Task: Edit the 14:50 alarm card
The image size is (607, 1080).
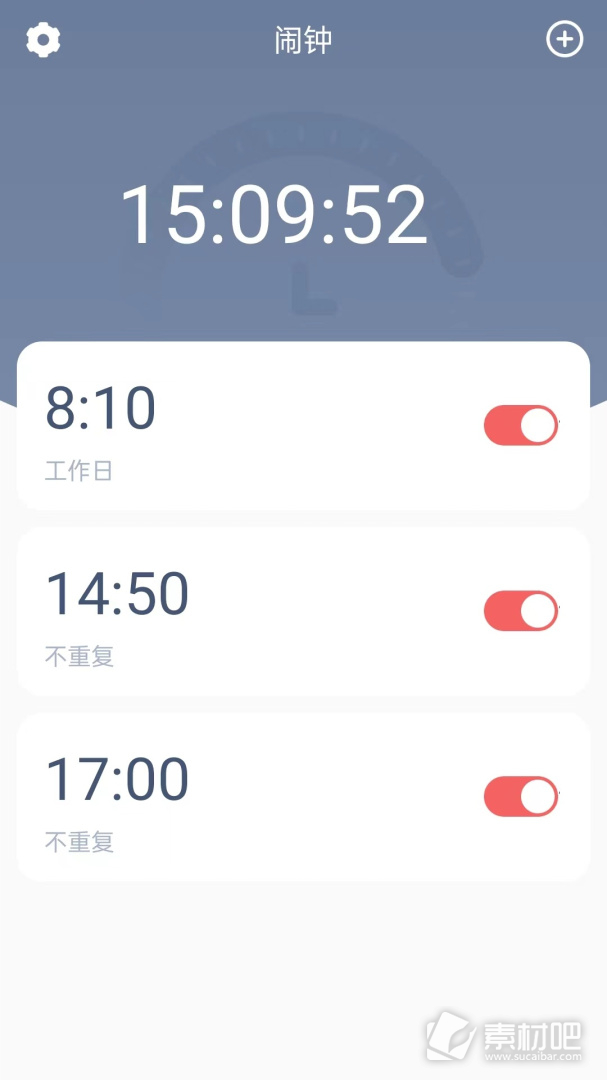Action: [303, 612]
